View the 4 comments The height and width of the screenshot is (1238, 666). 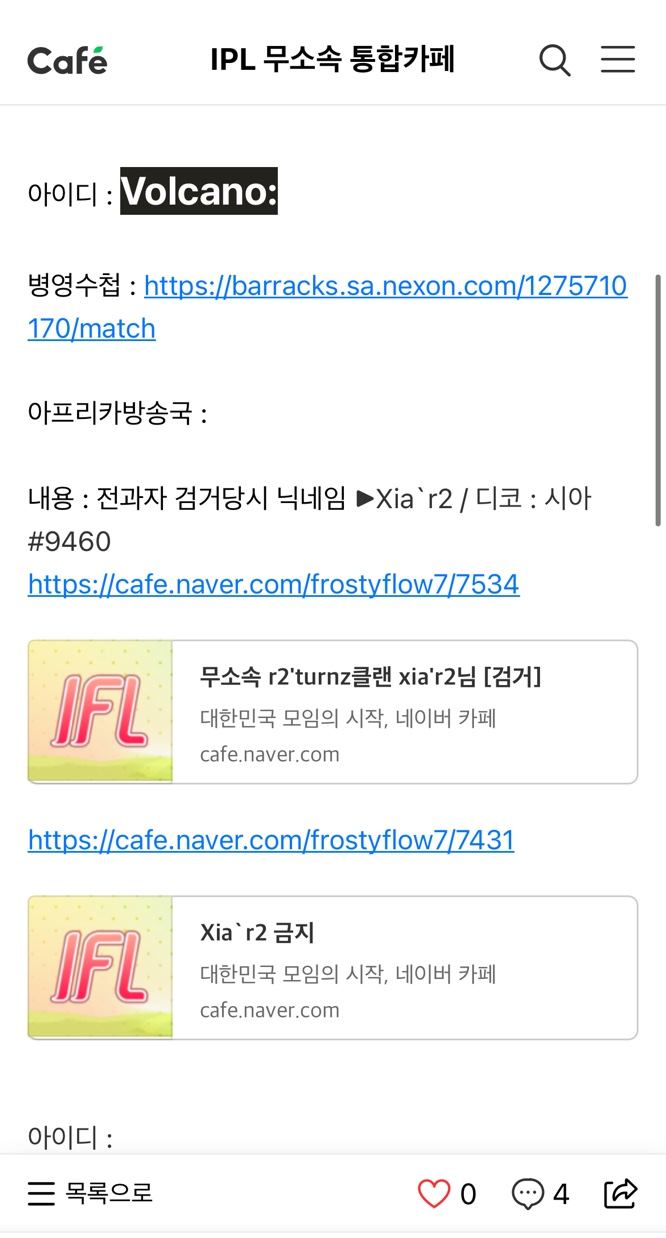540,1193
